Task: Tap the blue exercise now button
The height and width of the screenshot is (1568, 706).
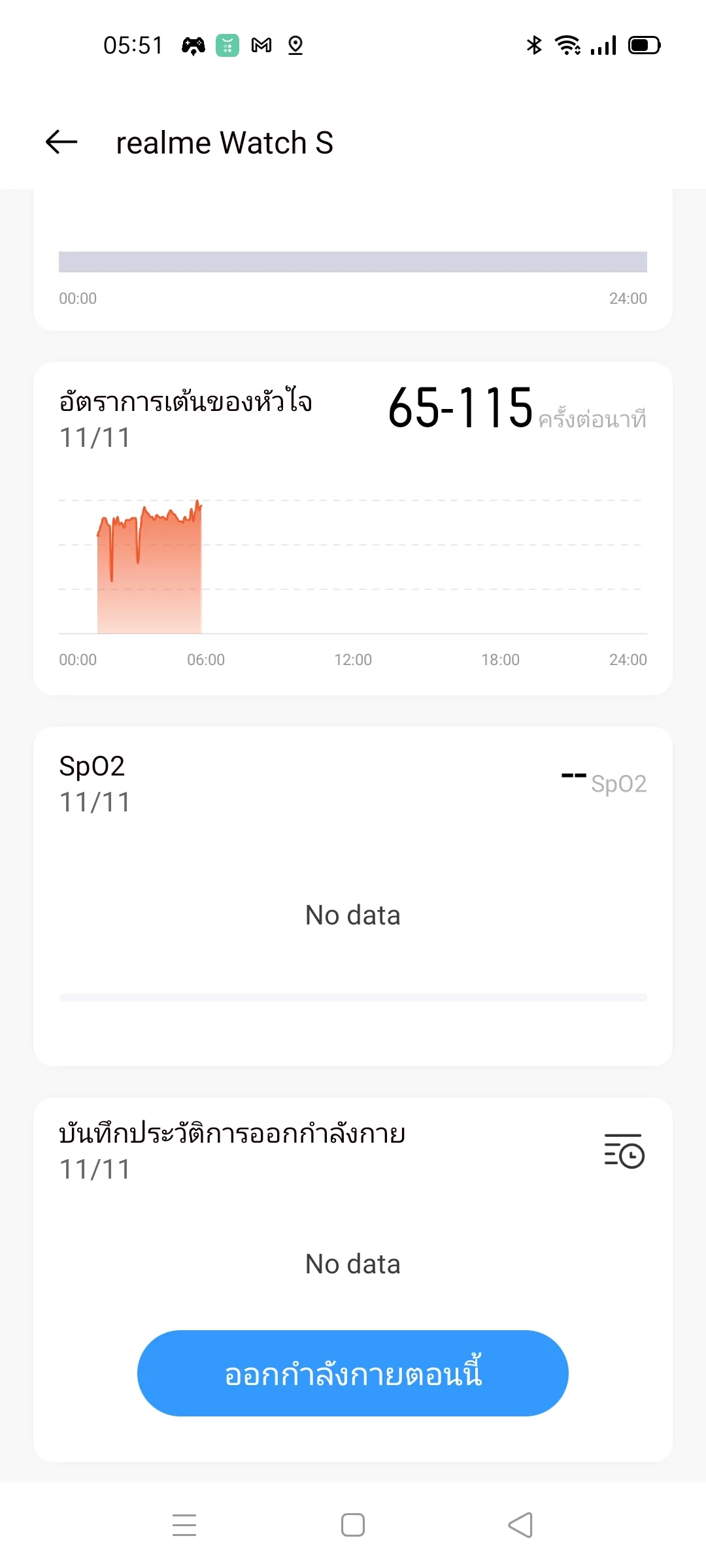Action: [x=353, y=1373]
